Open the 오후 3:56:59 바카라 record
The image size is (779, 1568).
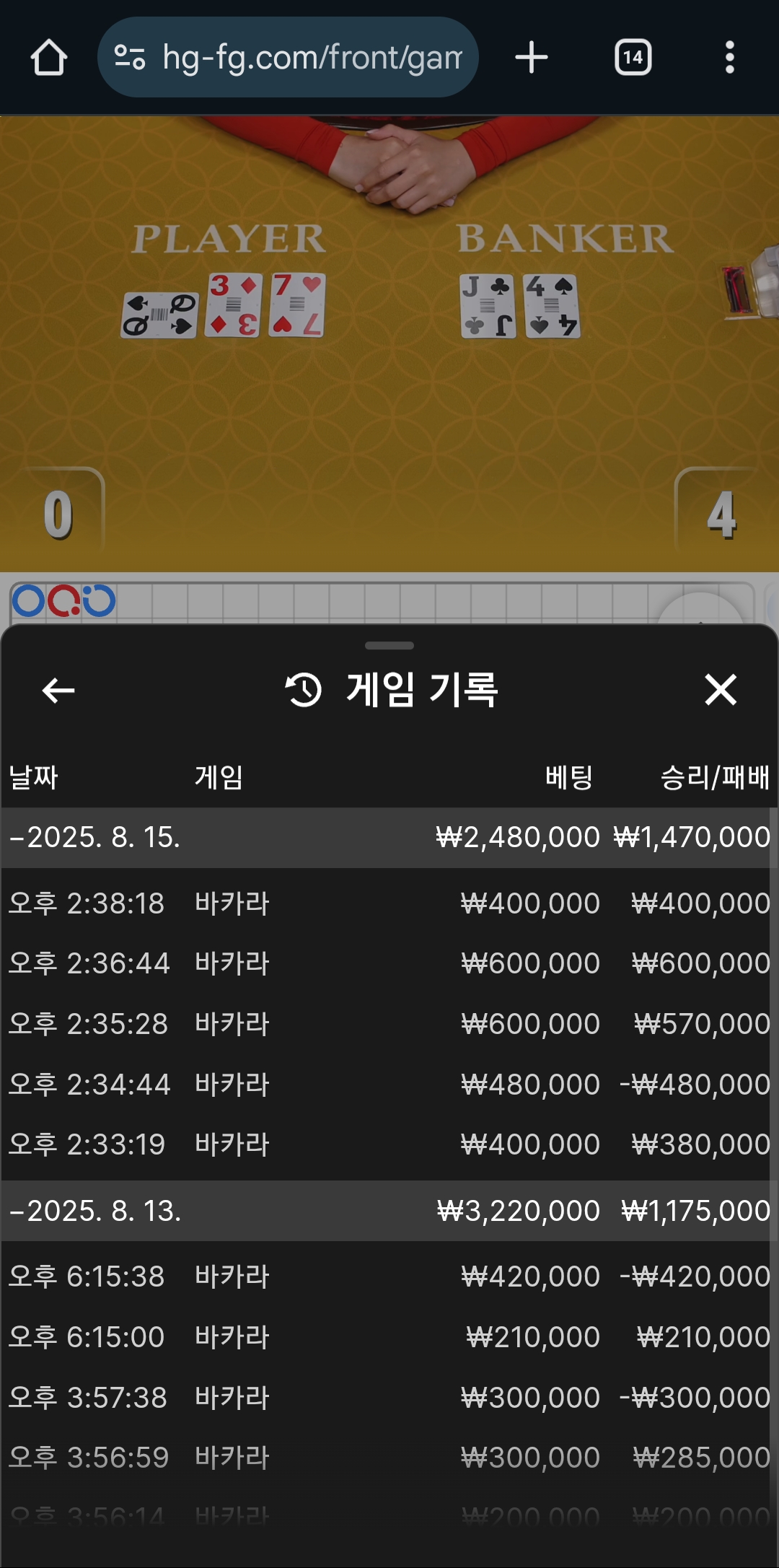point(386,1458)
